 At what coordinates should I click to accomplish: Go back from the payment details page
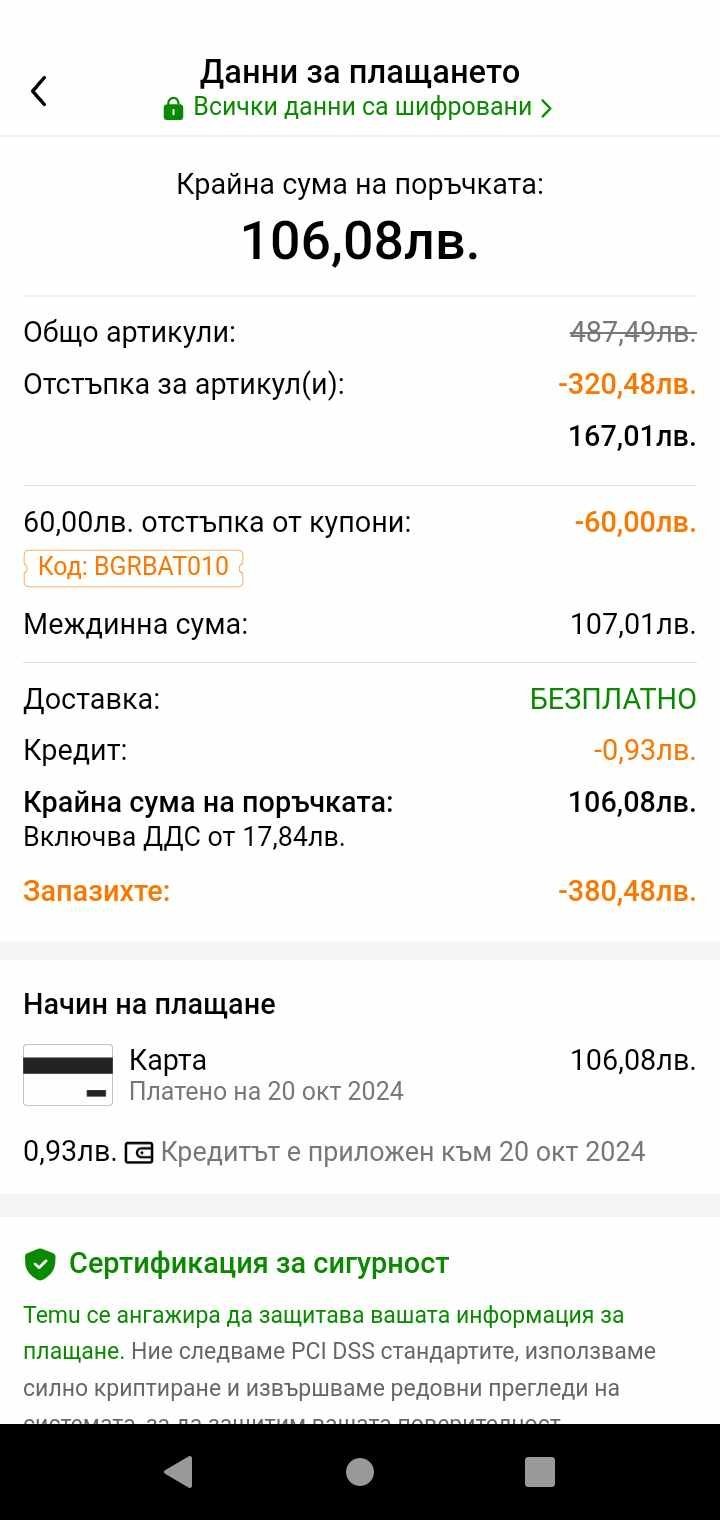click(x=39, y=91)
